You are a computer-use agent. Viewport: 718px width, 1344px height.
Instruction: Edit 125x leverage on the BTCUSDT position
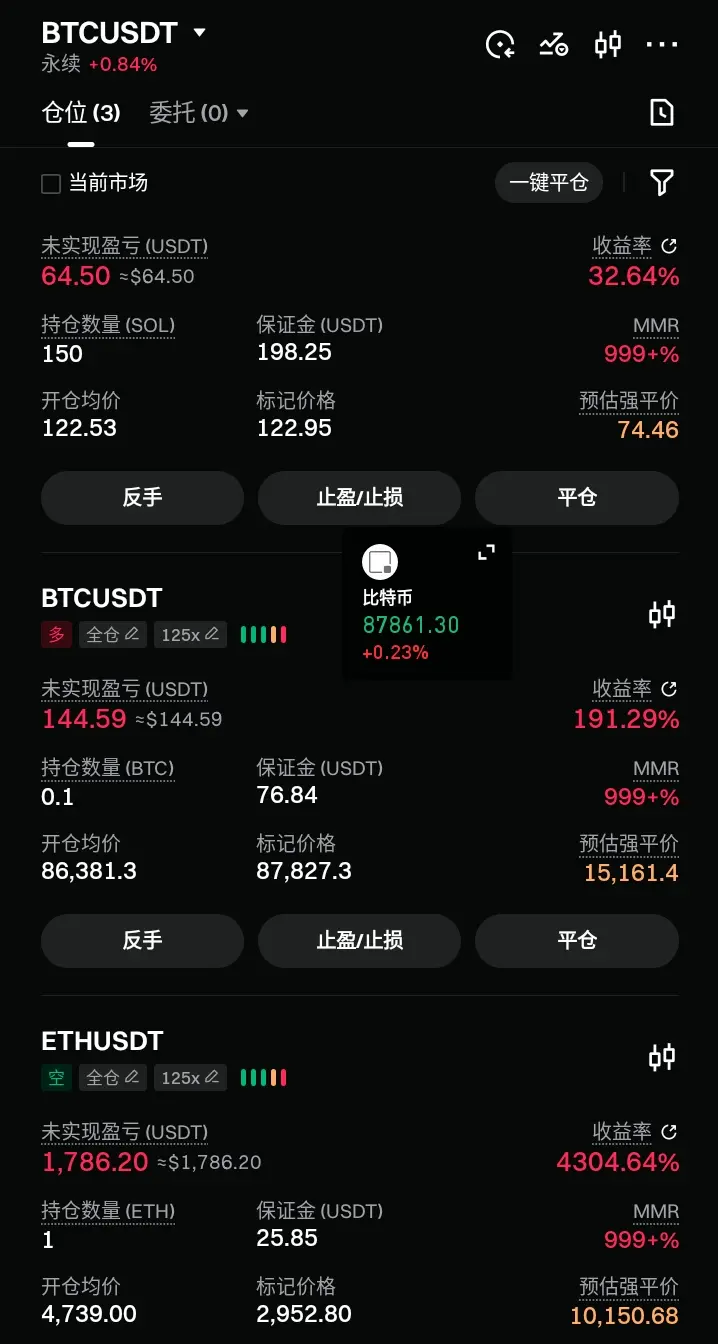(x=190, y=634)
